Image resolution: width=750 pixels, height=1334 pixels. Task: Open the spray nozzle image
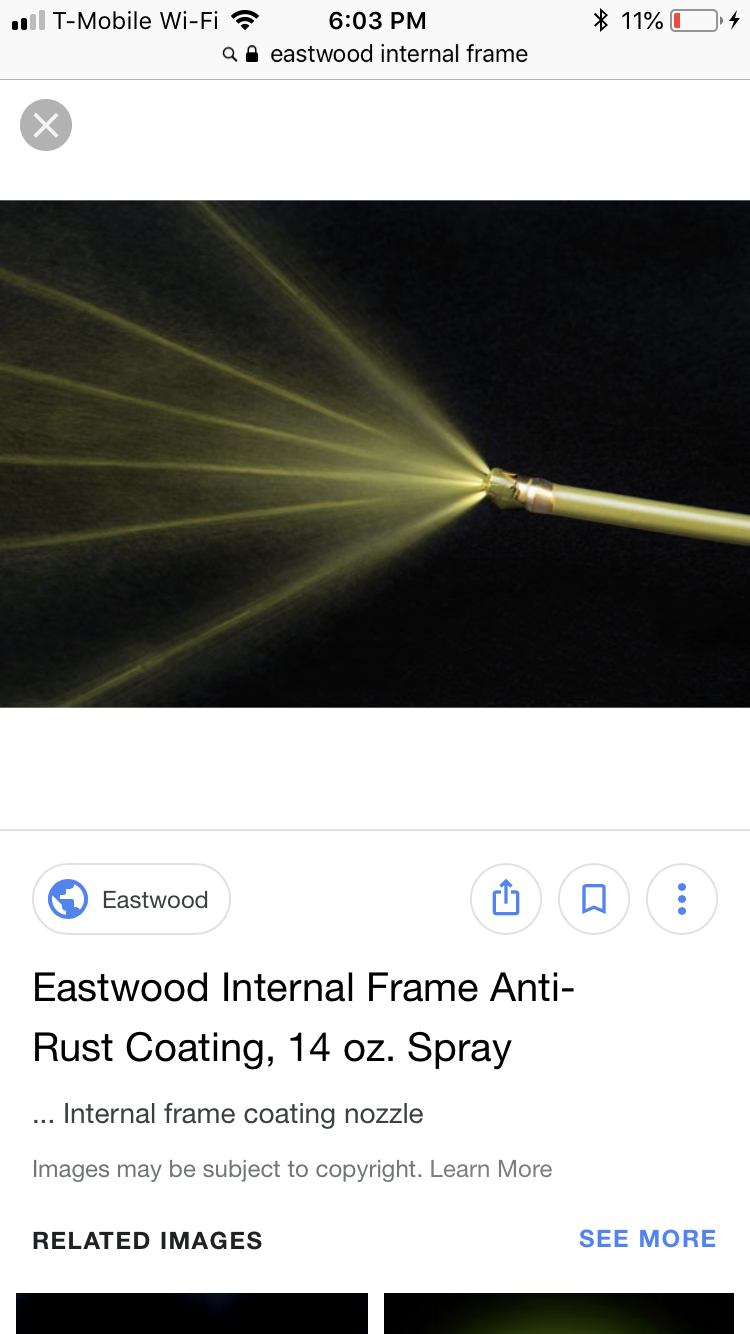[375, 454]
